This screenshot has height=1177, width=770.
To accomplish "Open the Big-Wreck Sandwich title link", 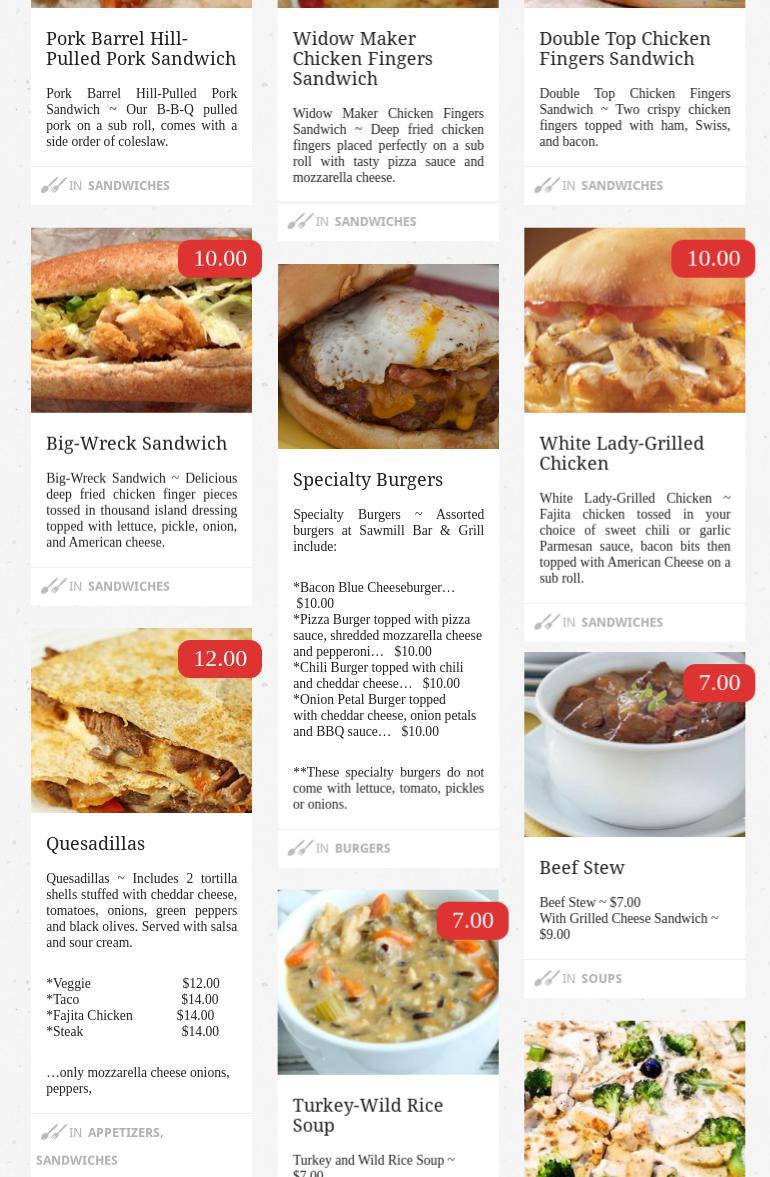I will click(136, 443).
